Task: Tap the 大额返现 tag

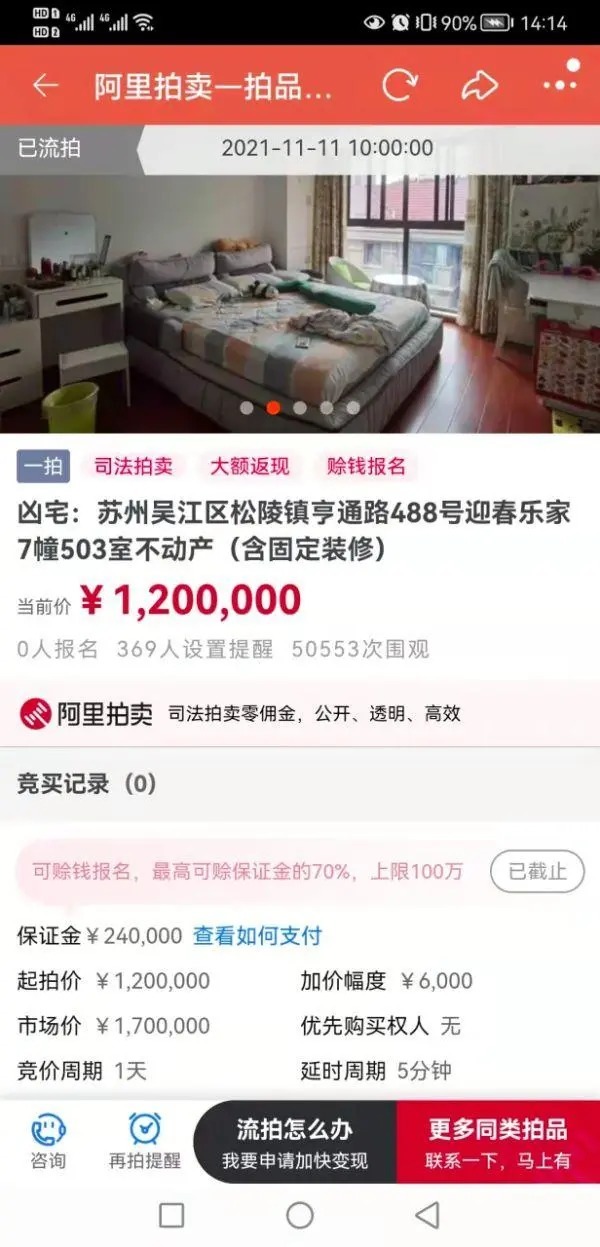Action: pos(249,466)
